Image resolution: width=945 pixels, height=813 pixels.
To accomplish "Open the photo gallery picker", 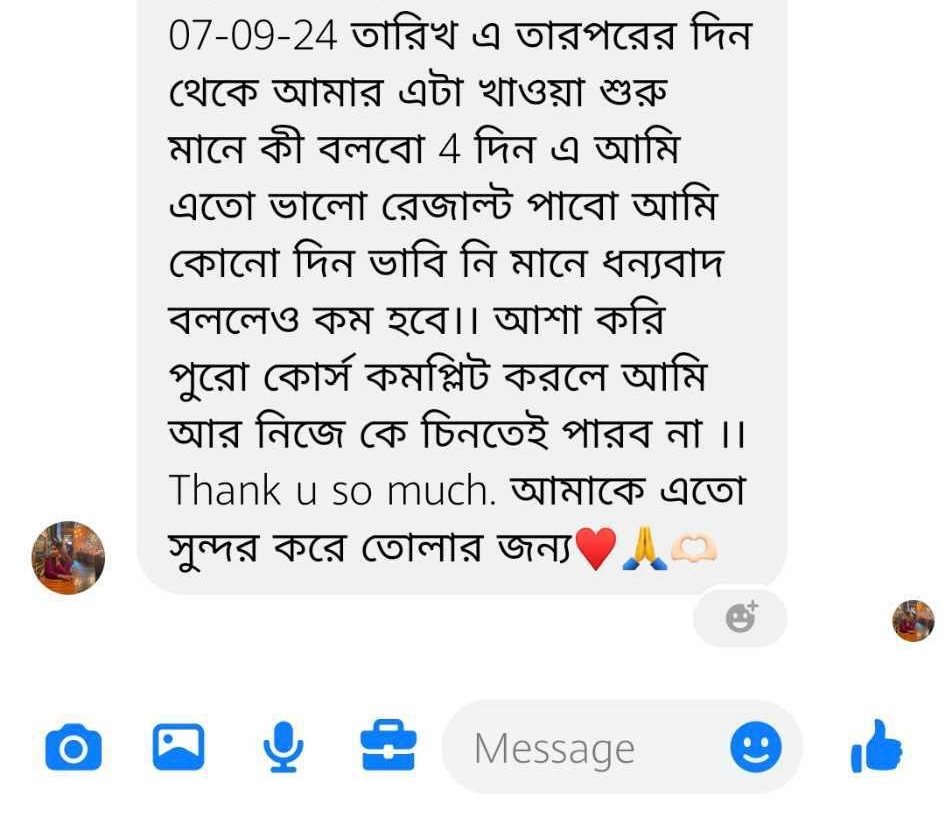I will point(178,746).
